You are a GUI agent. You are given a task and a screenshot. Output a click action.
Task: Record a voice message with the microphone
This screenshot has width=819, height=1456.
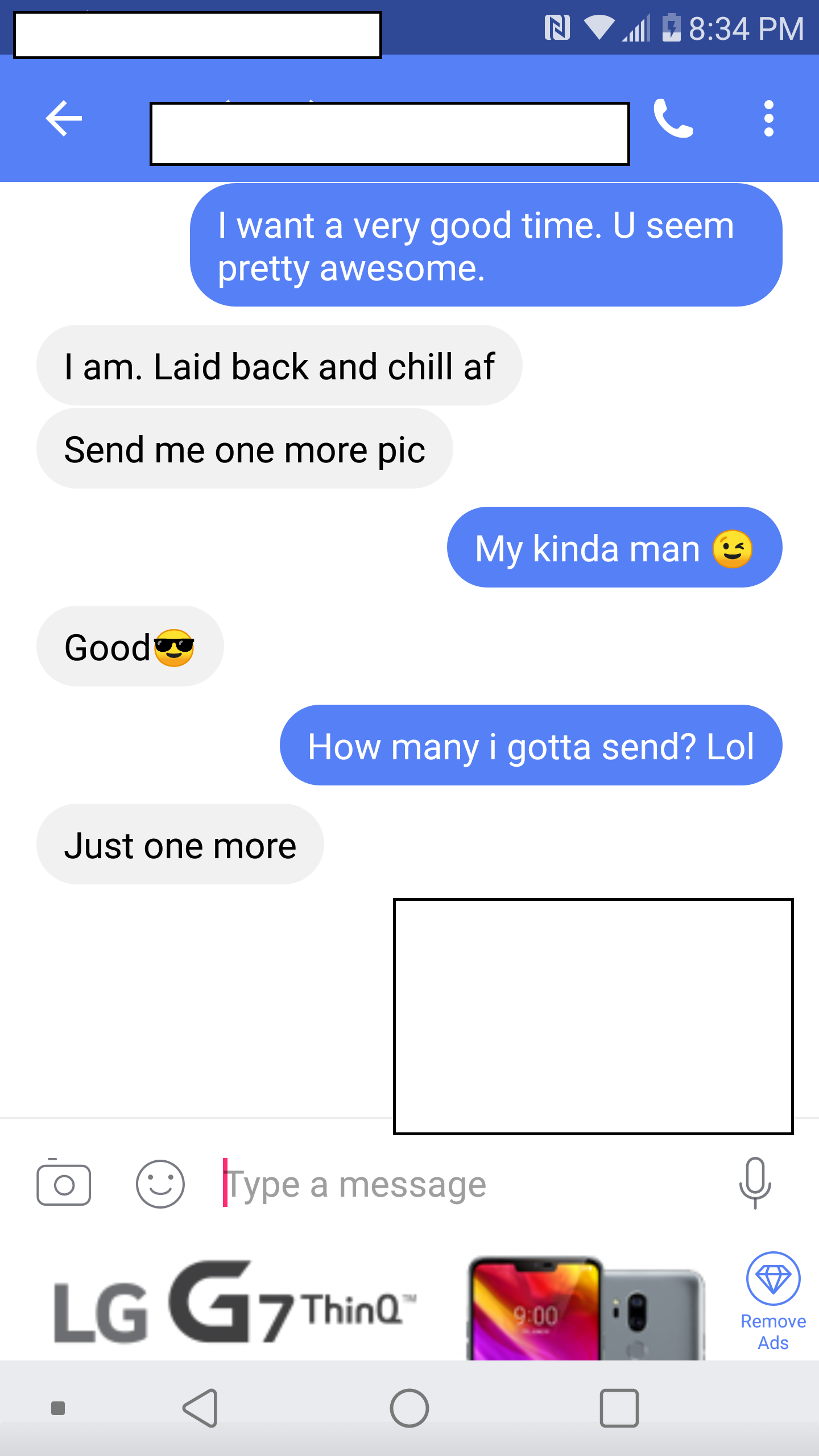point(755,1183)
